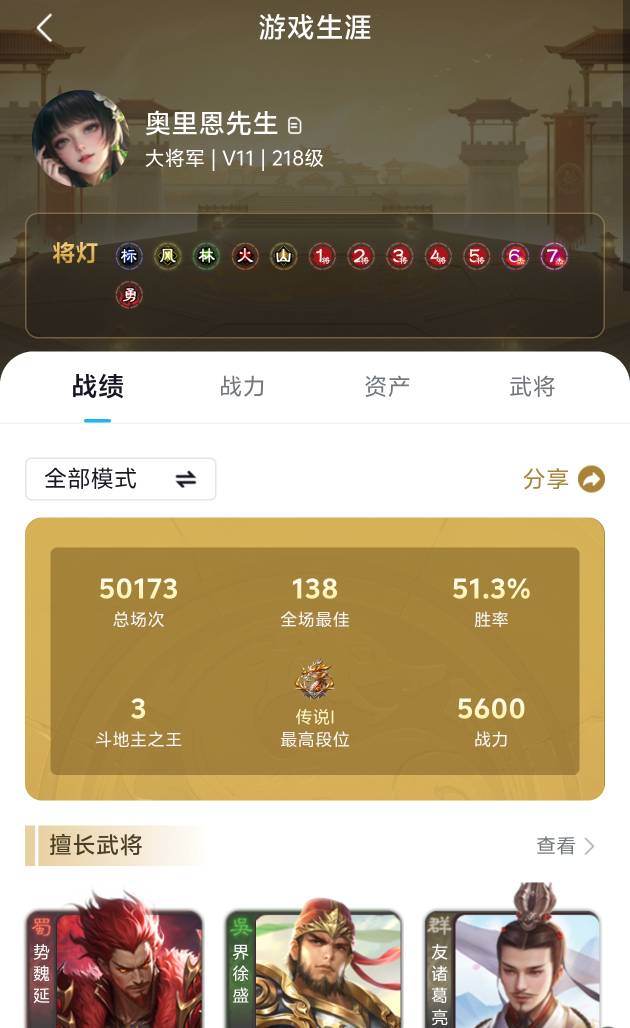The width and height of the screenshot is (630, 1028).
Task: Copy ID icon next to 奥里恩先生
Action: 294,126
